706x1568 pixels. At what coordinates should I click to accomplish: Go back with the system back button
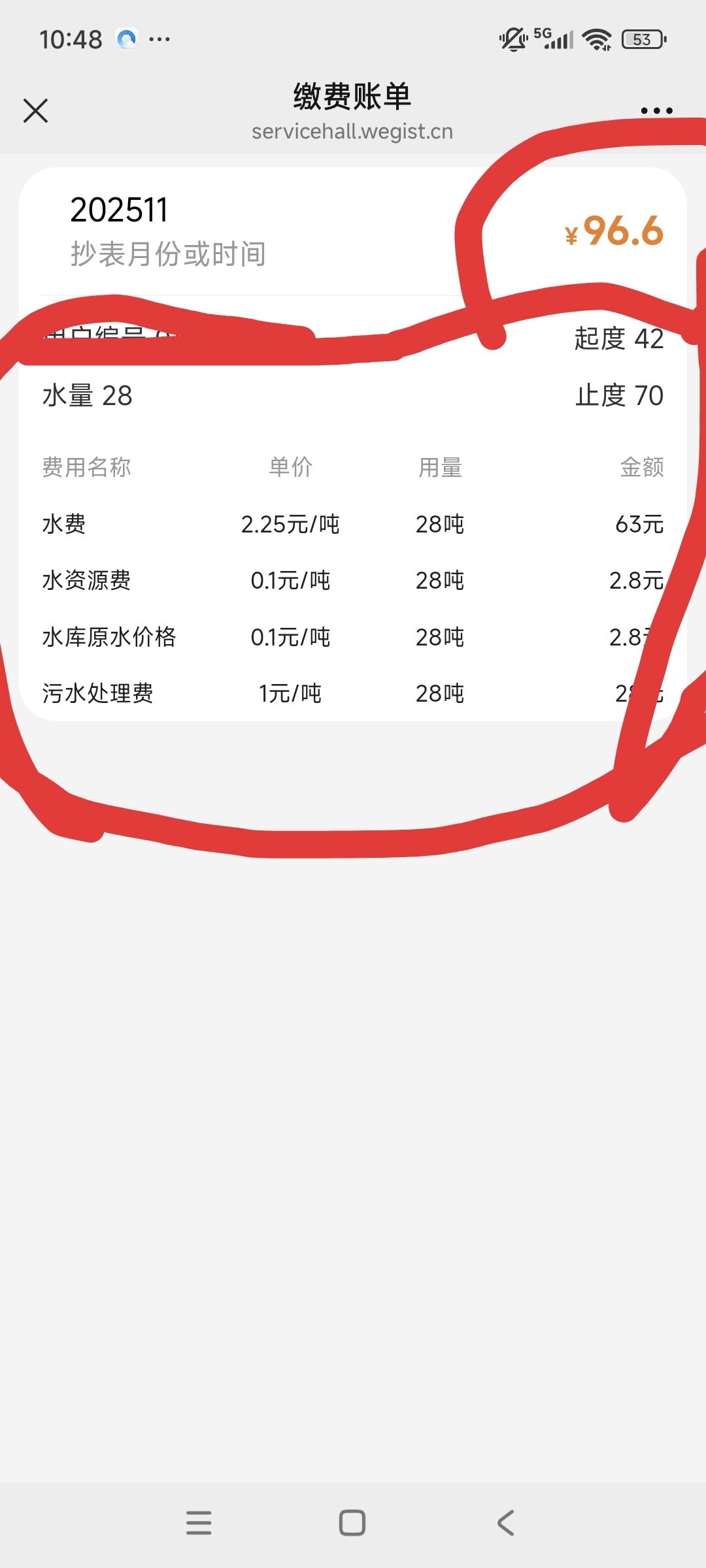505,1522
